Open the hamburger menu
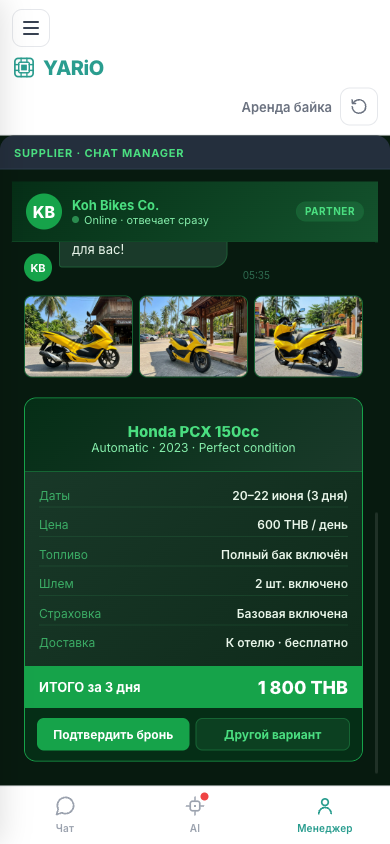Viewport: 390px width, 844px height. (31, 28)
